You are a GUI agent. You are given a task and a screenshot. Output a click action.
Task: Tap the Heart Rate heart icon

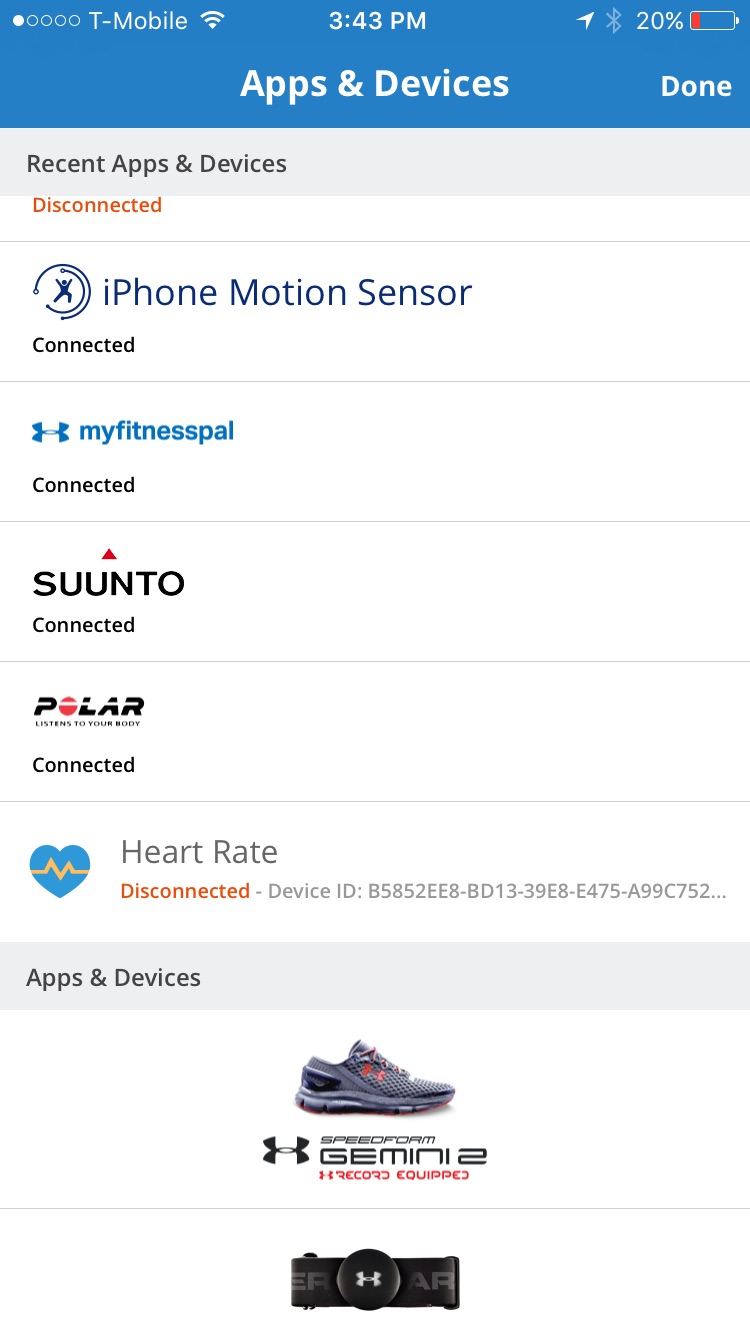60,870
